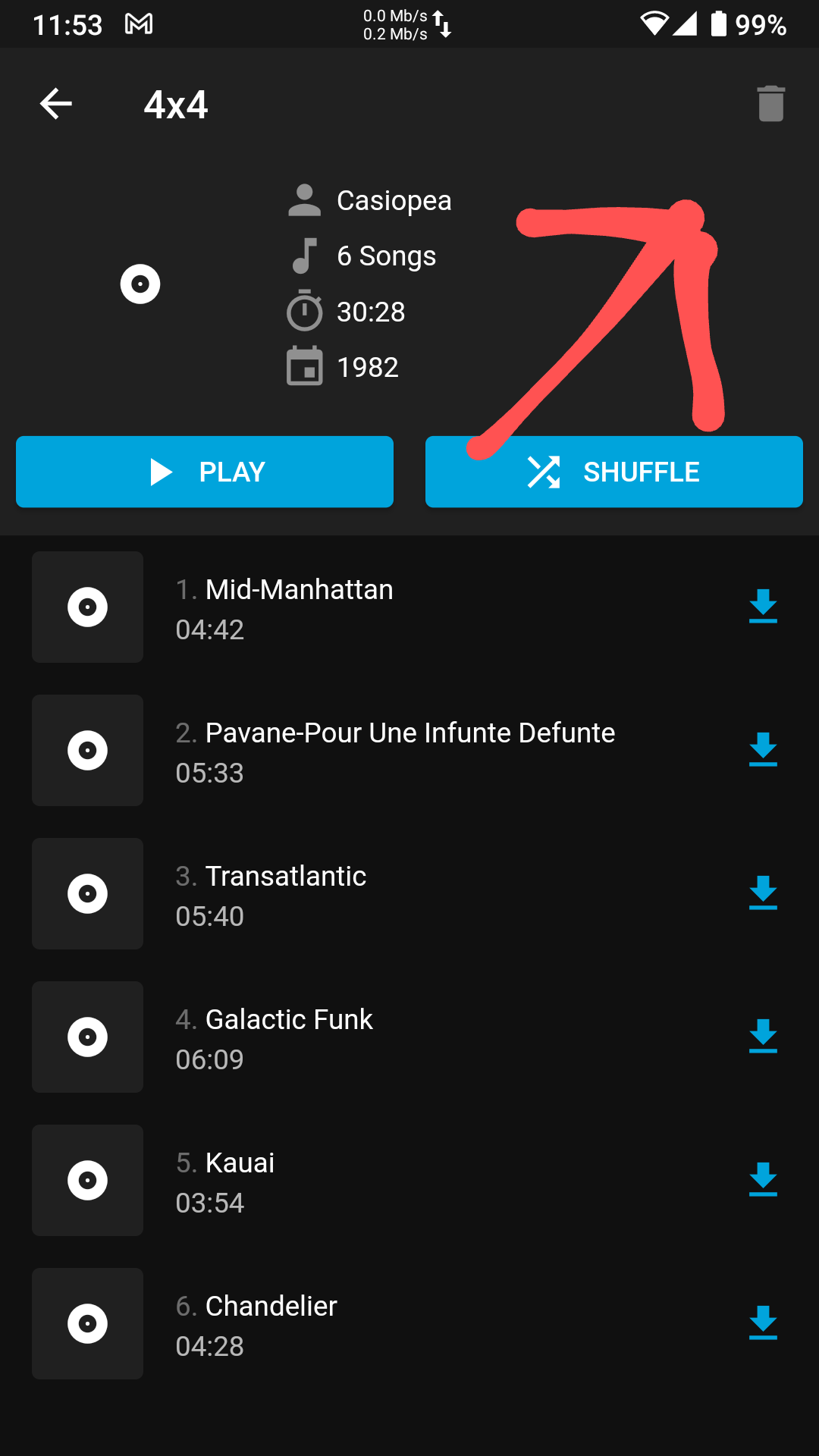The image size is (819, 1456).
Task: Download Galactic Funk
Action: click(x=763, y=1037)
